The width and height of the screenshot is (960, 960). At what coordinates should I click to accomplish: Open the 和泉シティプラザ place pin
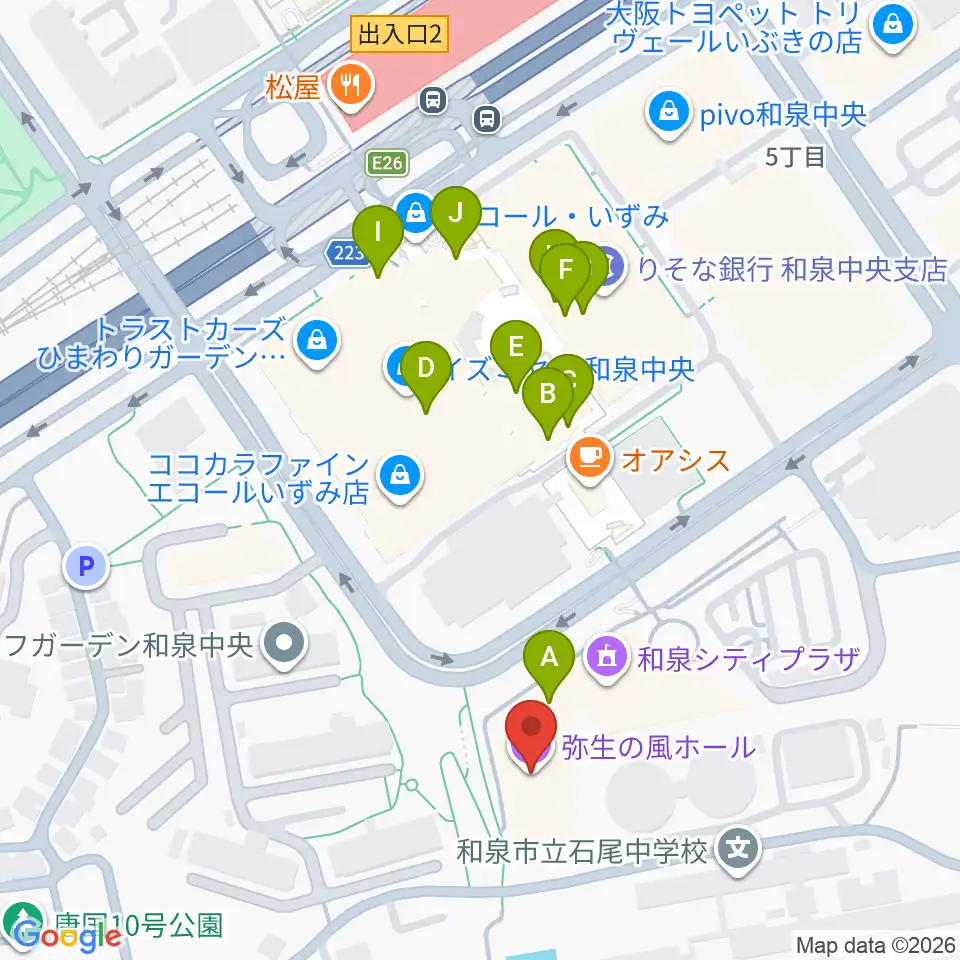pyautogui.click(x=606, y=660)
